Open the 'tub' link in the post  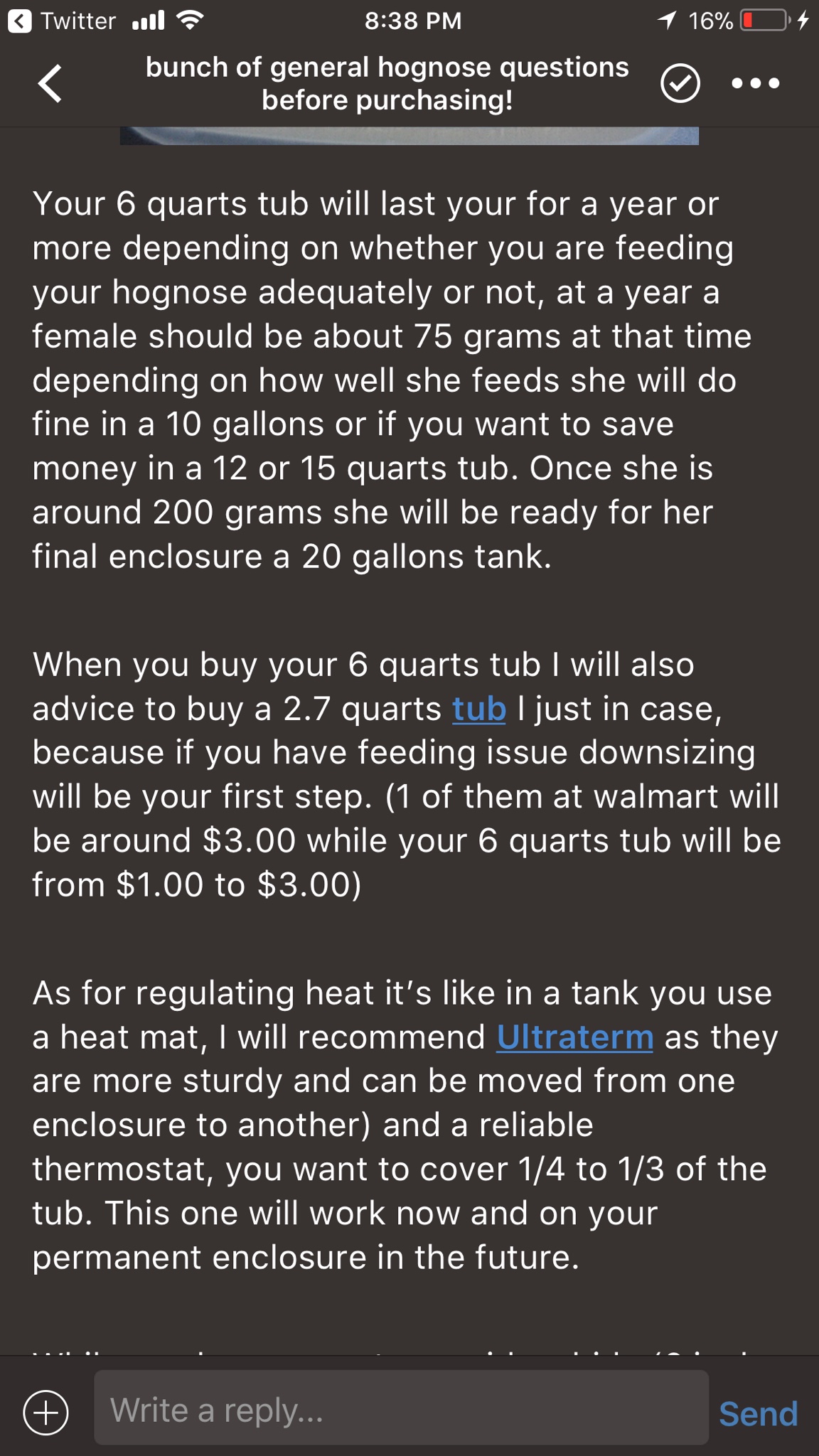[479, 709]
